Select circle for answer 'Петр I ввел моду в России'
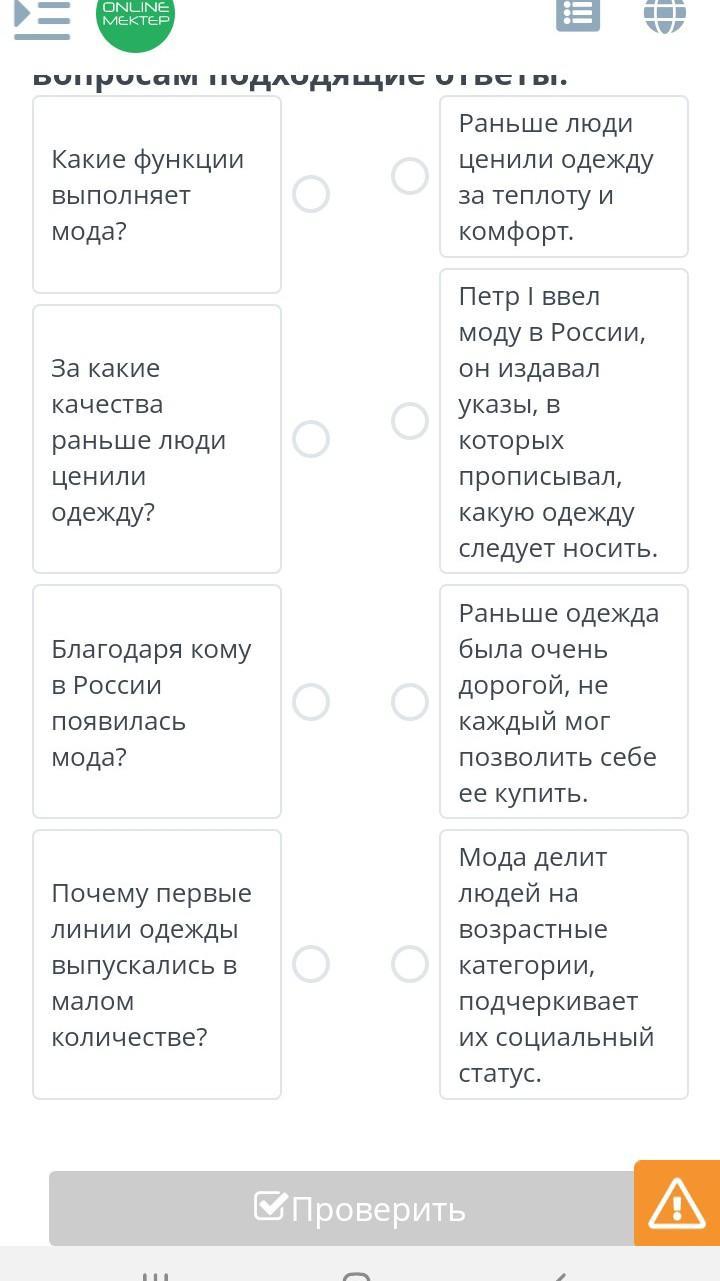 pos(410,421)
